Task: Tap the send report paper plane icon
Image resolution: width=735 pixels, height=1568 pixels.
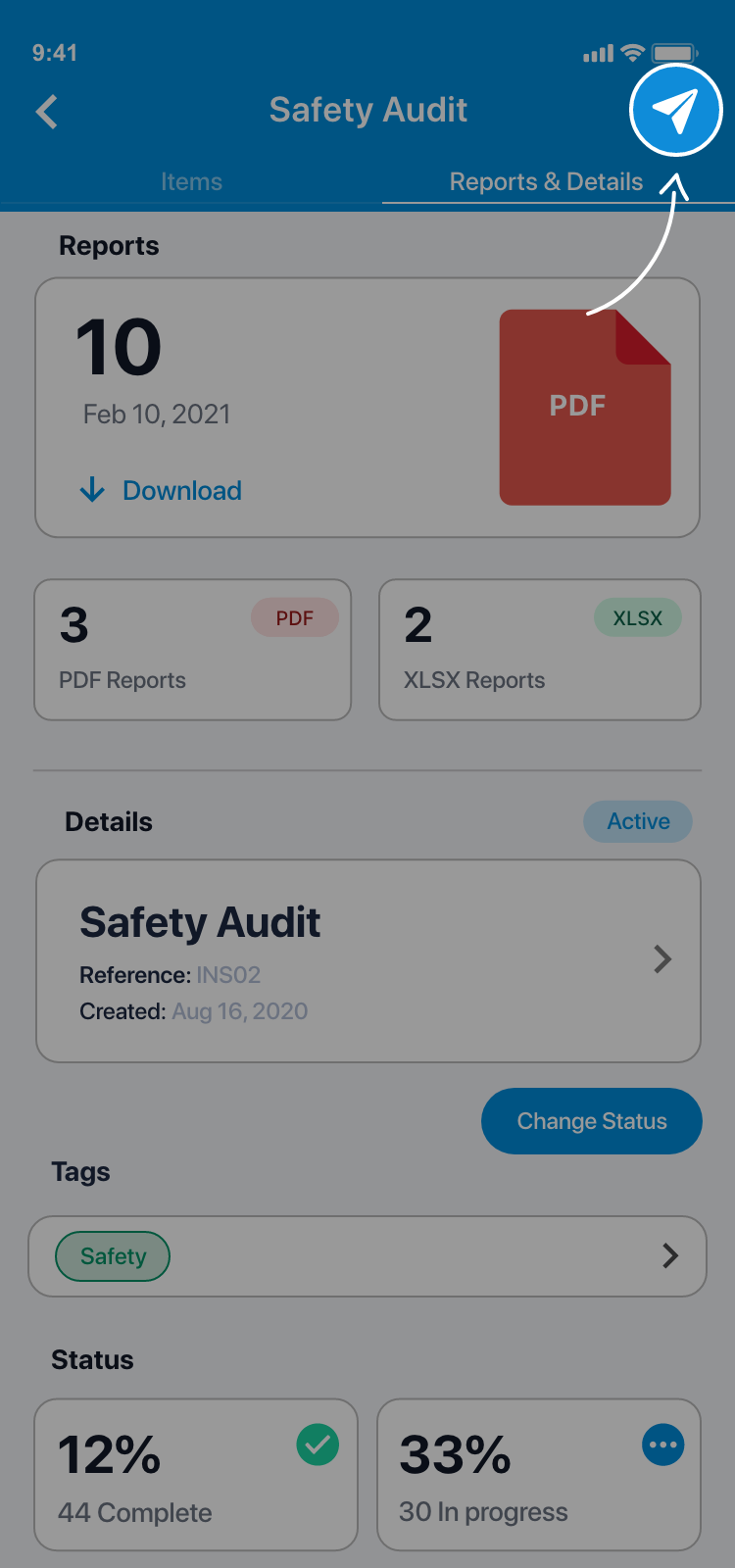Action: [x=675, y=111]
